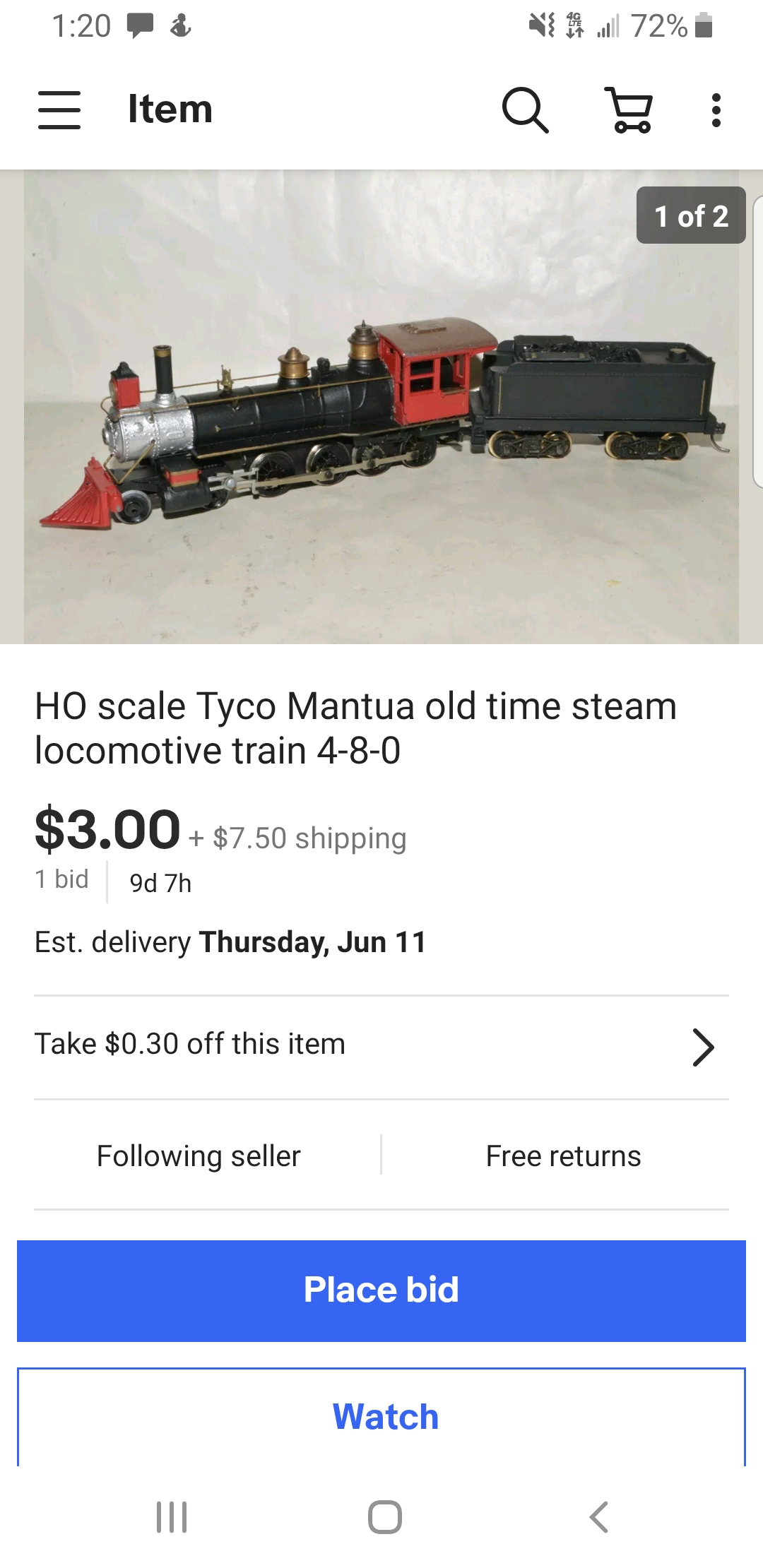The height and width of the screenshot is (1568, 763).
Task: Open the hamburger navigation menu
Action: click(x=59, y=110)
